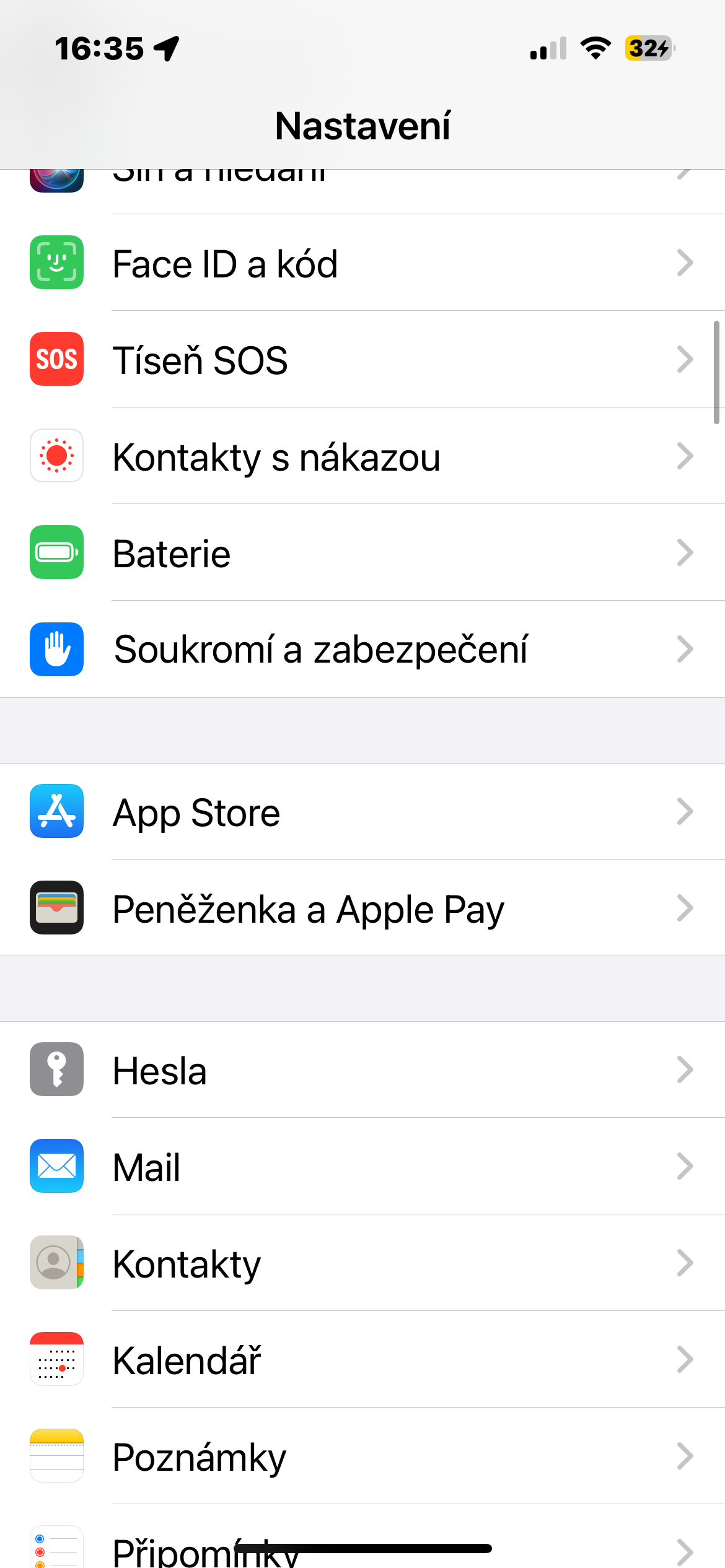Open Baterie settings
The width and height of the screenshot is (725, 1568).
coord(362,553)
